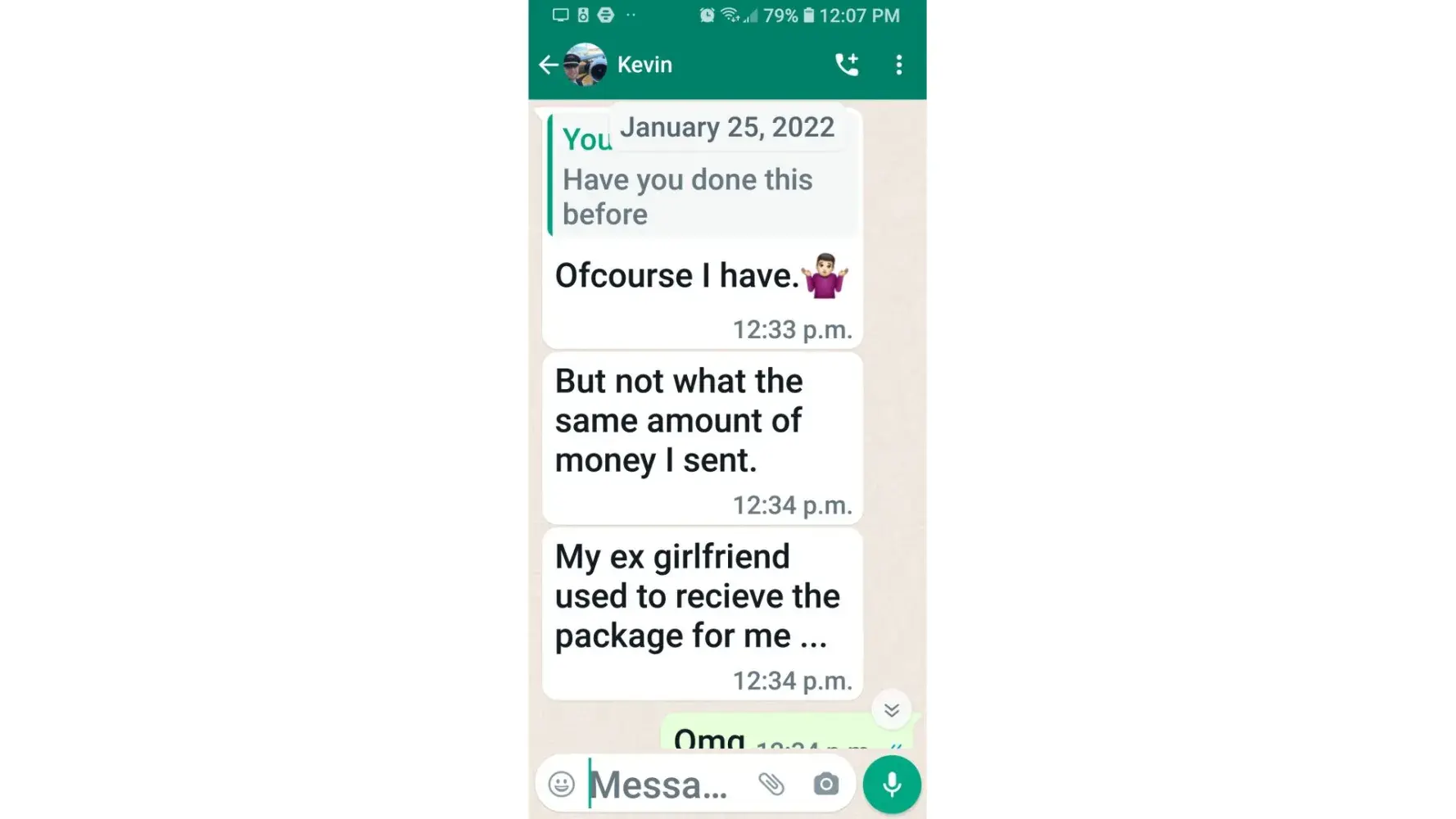Attach a file to the chat
Viewport: 1456px width, 819px height.
(x=771, y=785)
